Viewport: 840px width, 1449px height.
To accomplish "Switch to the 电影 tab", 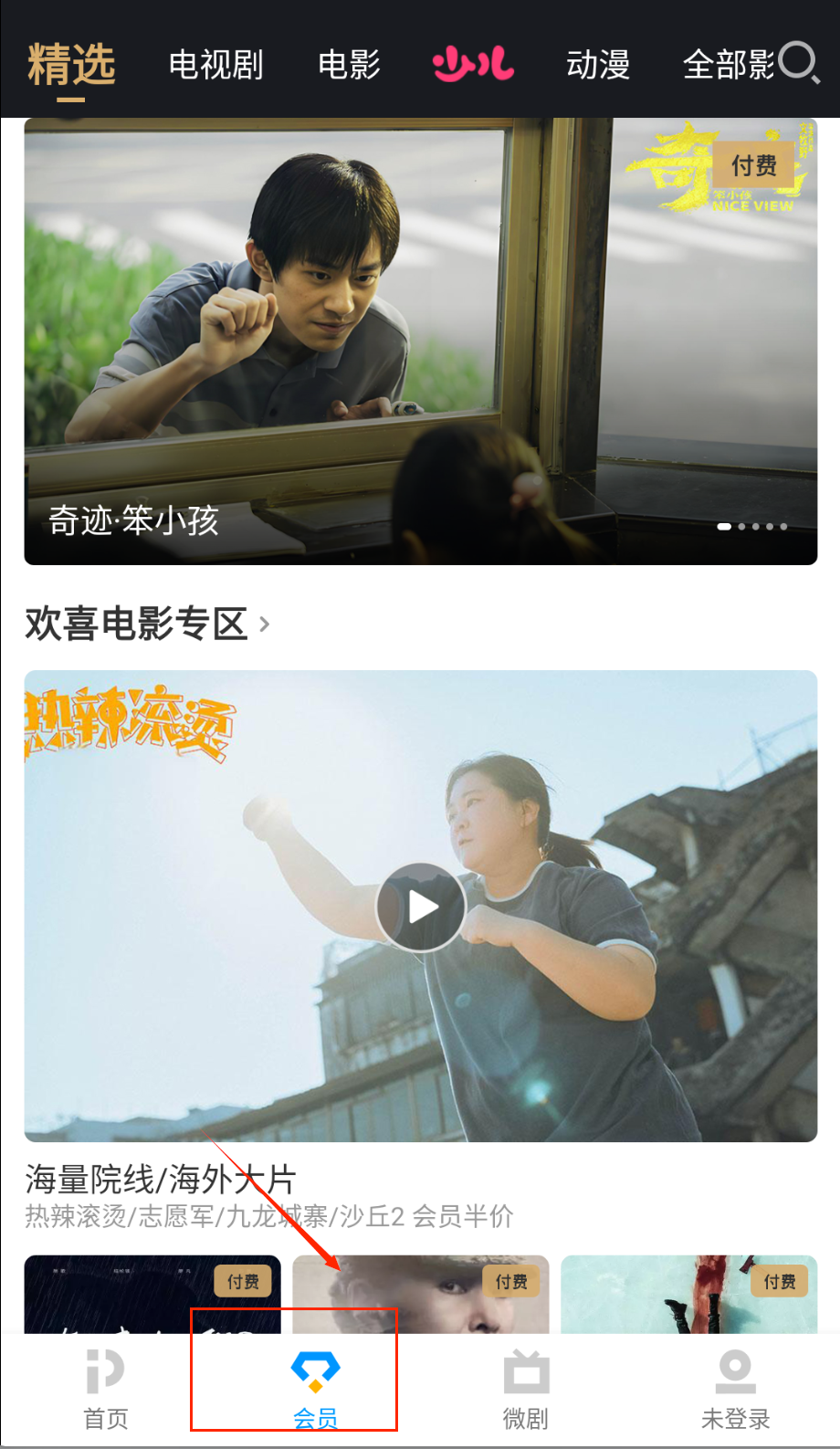I will (x=349, y=65).
